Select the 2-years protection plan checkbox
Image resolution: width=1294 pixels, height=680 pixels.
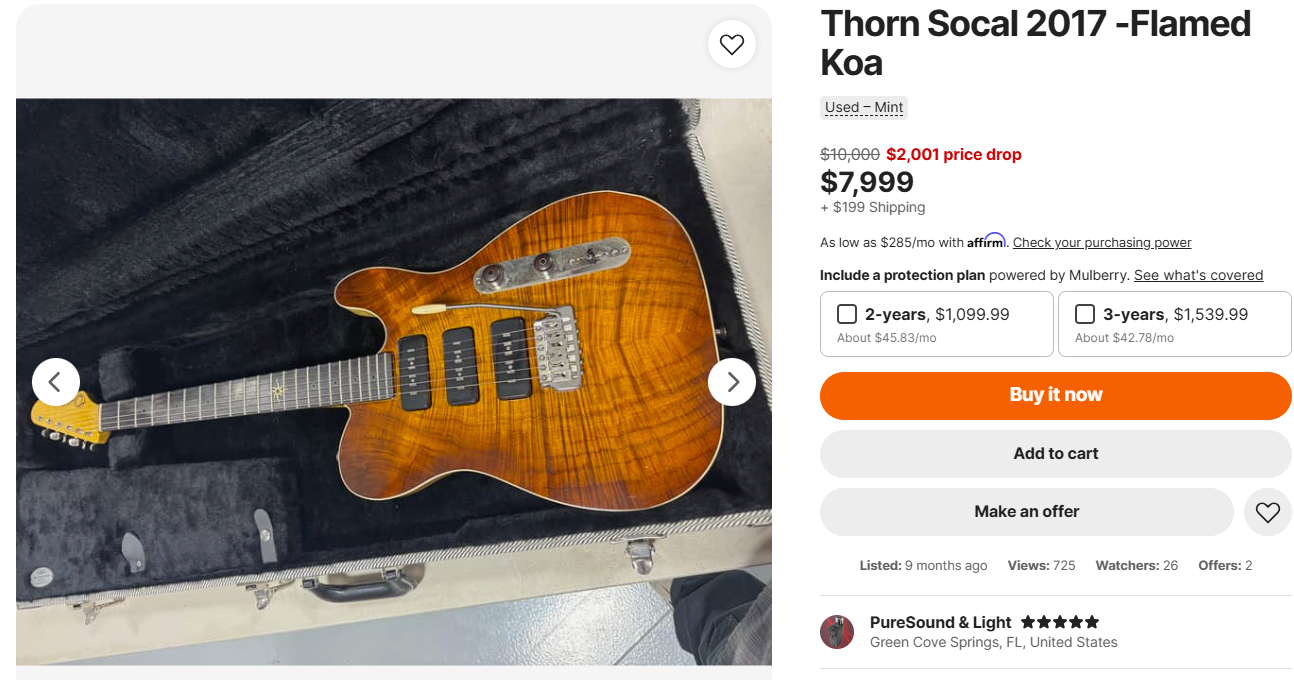847,314
